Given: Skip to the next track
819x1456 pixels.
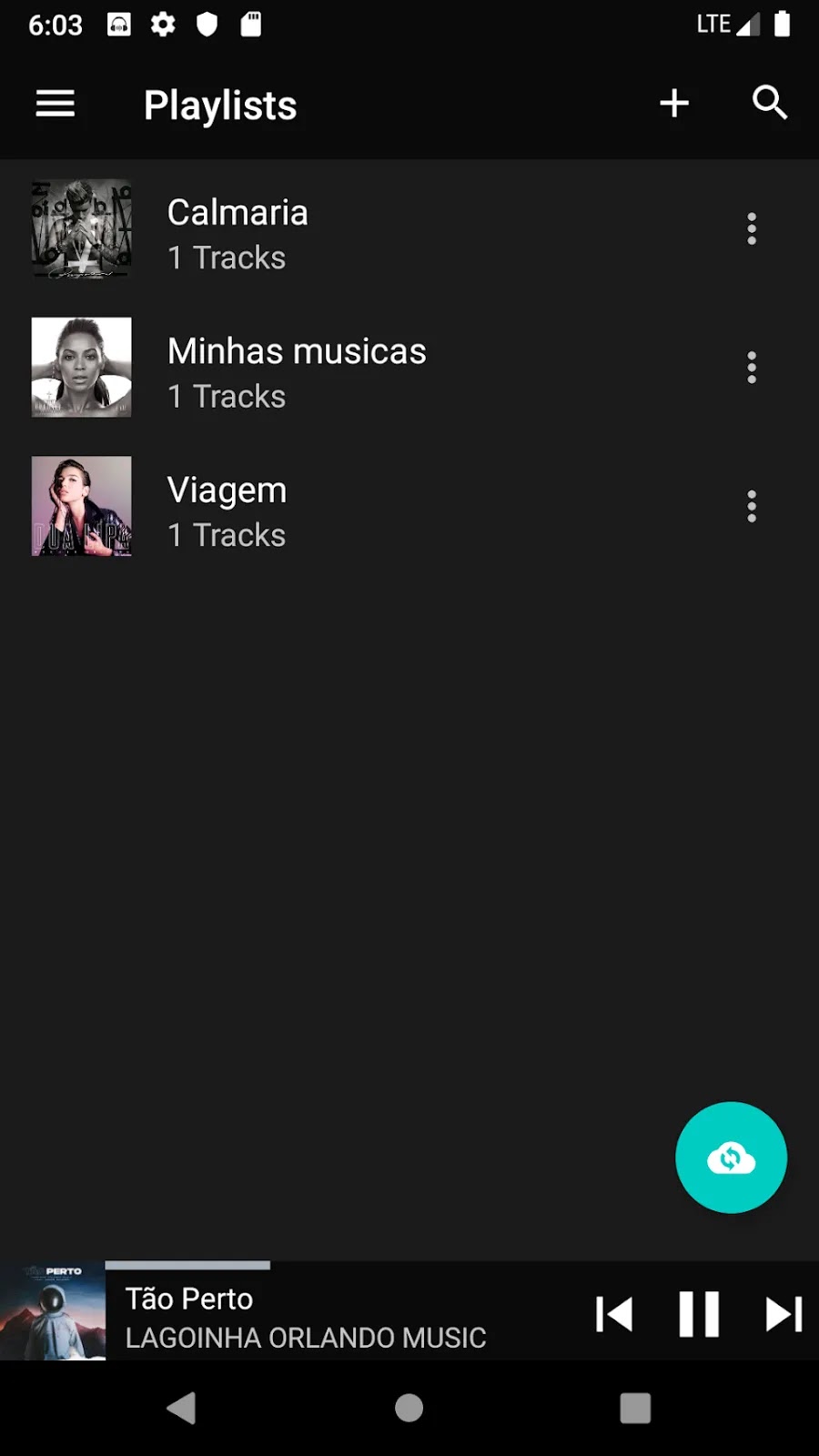Looking at the screenshot, I should 784,1314.
